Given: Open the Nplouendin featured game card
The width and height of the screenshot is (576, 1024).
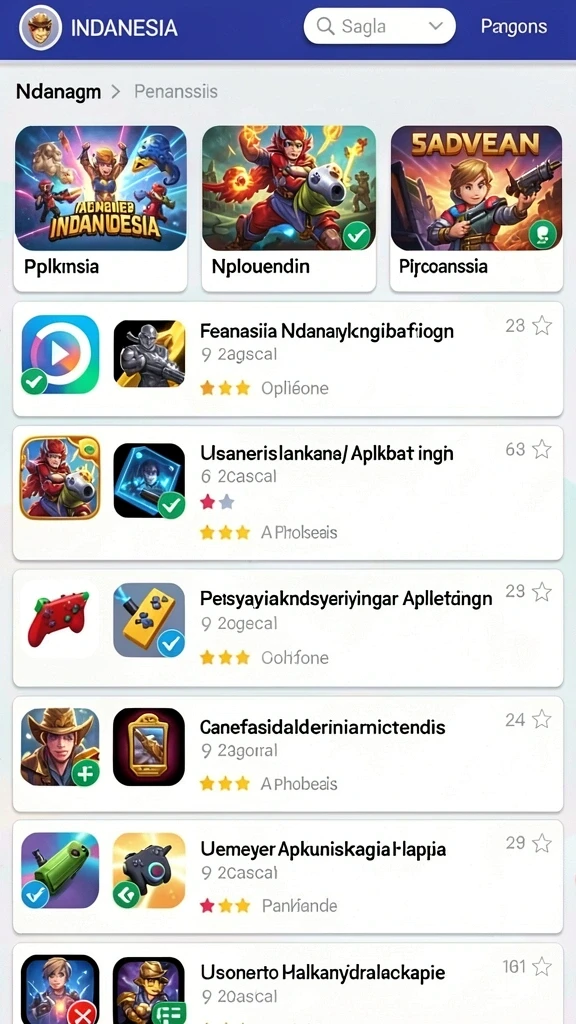Looking at the screenshot, I should coord(289,208).
